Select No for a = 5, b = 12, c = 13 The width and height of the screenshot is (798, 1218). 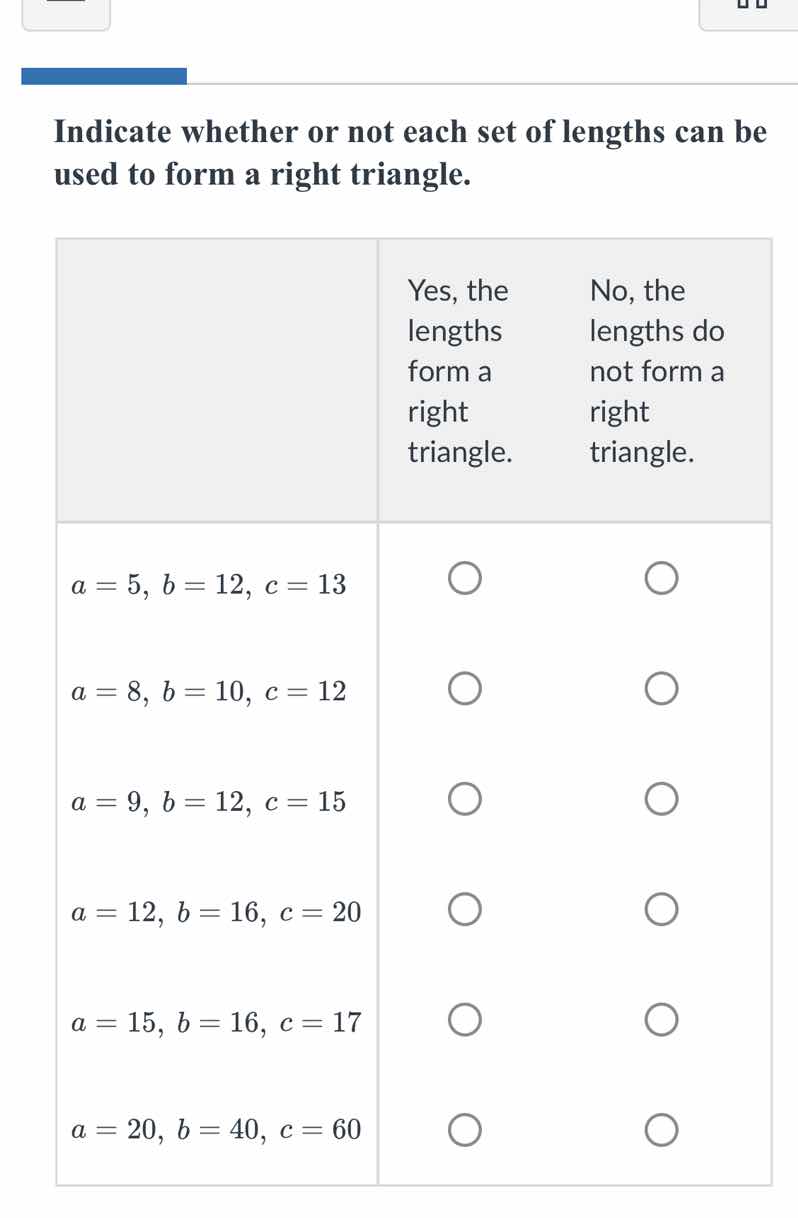[x=661, y=578]
